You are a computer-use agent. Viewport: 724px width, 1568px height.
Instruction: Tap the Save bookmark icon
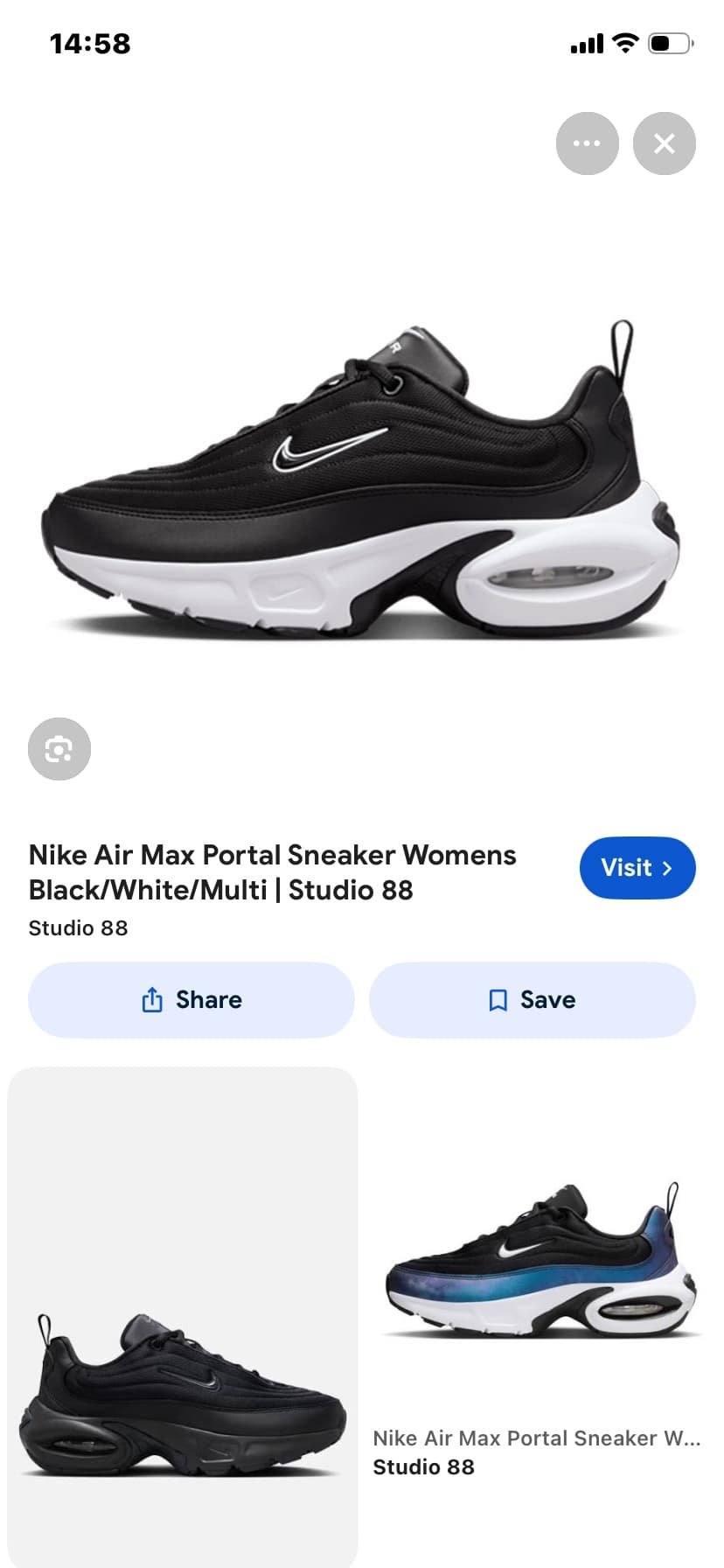[497, 999]
